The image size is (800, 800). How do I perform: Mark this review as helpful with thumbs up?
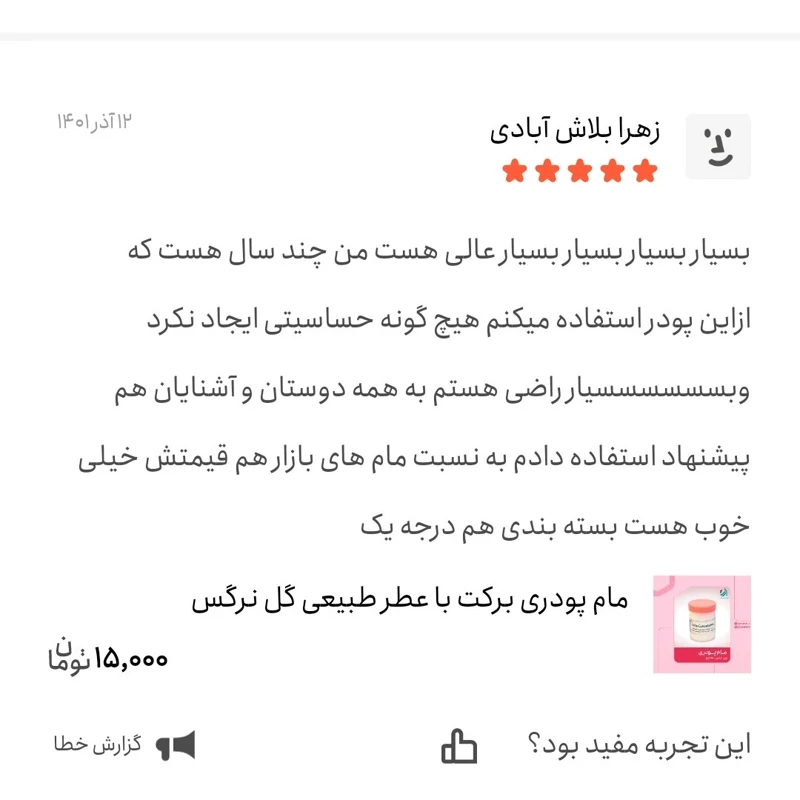459,745
